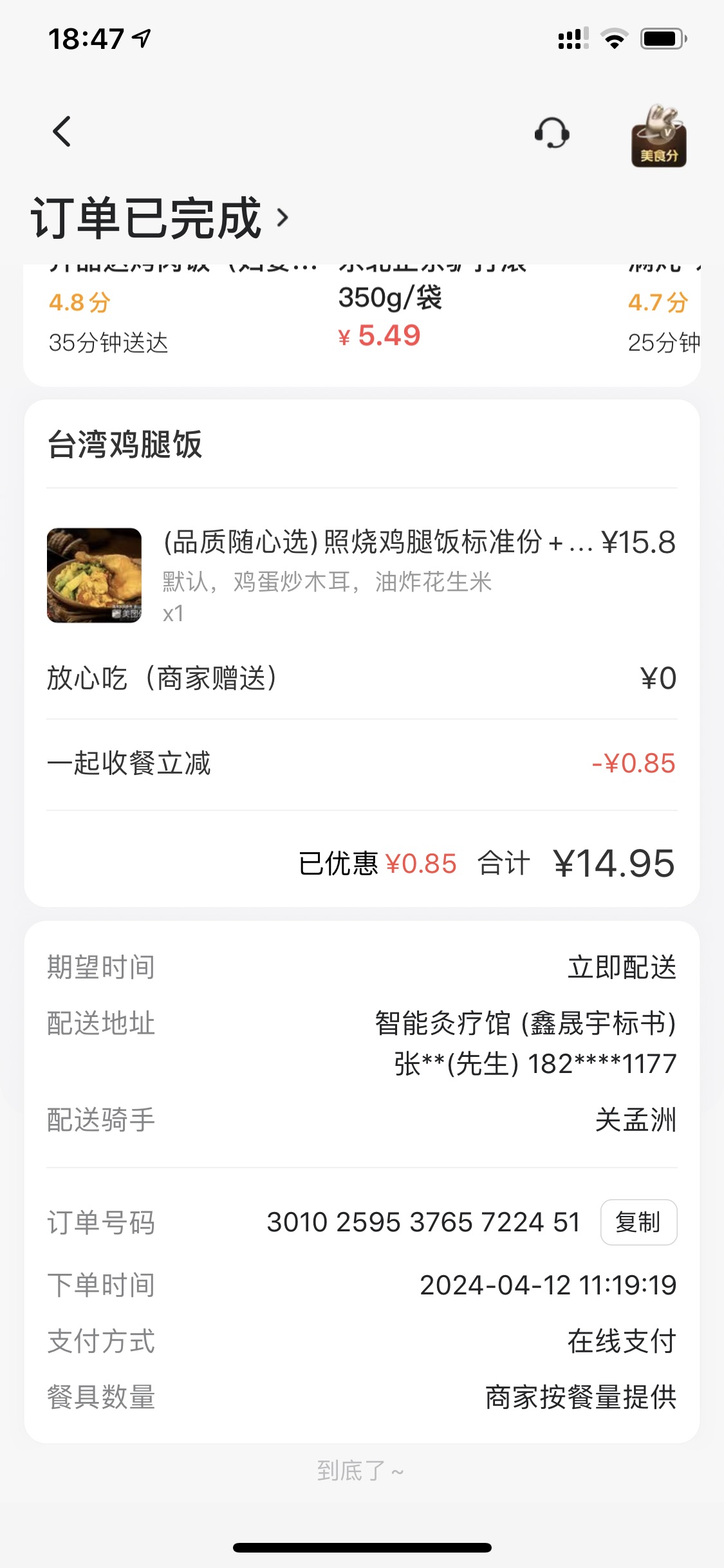Go back using the top-left arrow

point(62,132)
